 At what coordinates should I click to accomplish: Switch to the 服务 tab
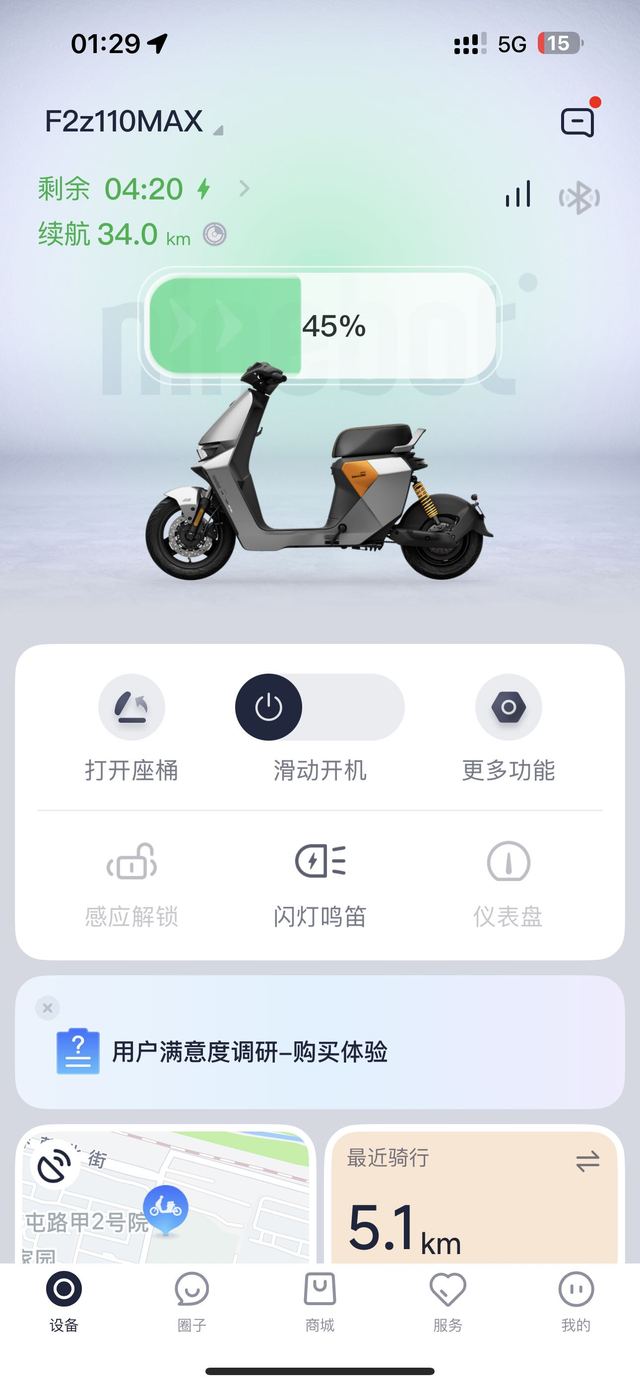(447, 1302)
